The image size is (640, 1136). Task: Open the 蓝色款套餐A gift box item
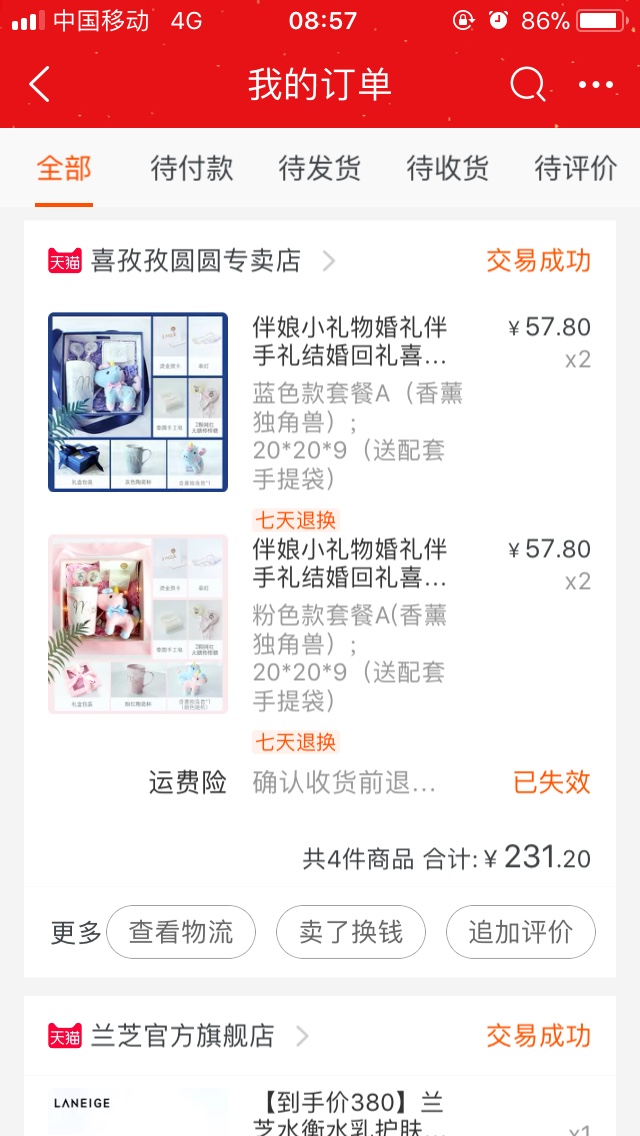pos(320,402)
